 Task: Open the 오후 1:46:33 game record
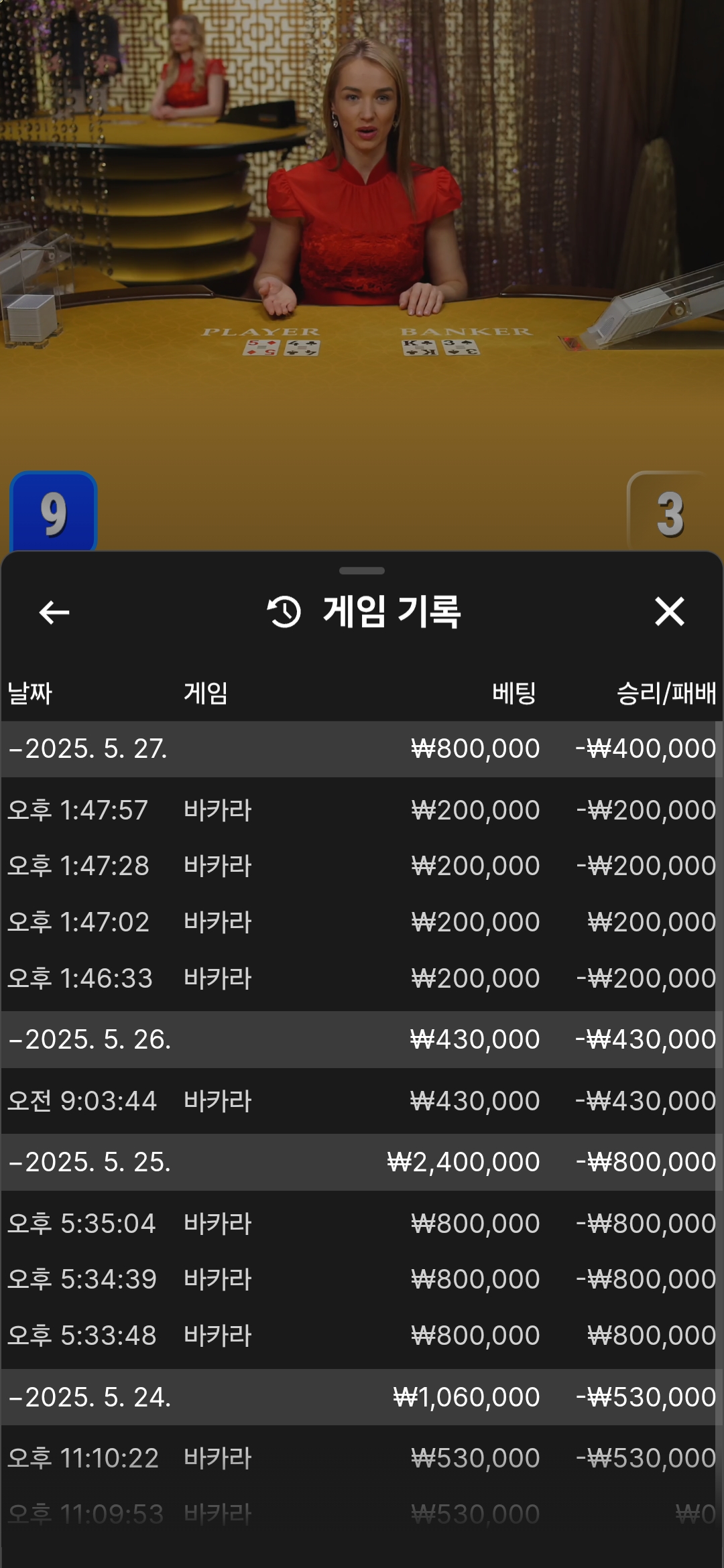(x=362, y=978)
